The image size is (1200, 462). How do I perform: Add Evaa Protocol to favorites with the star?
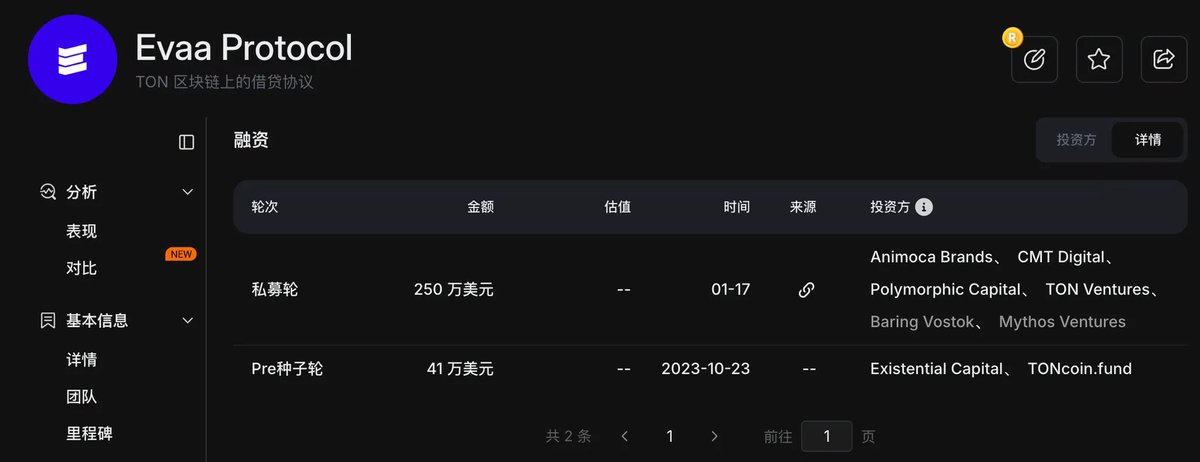(1099, 59)
